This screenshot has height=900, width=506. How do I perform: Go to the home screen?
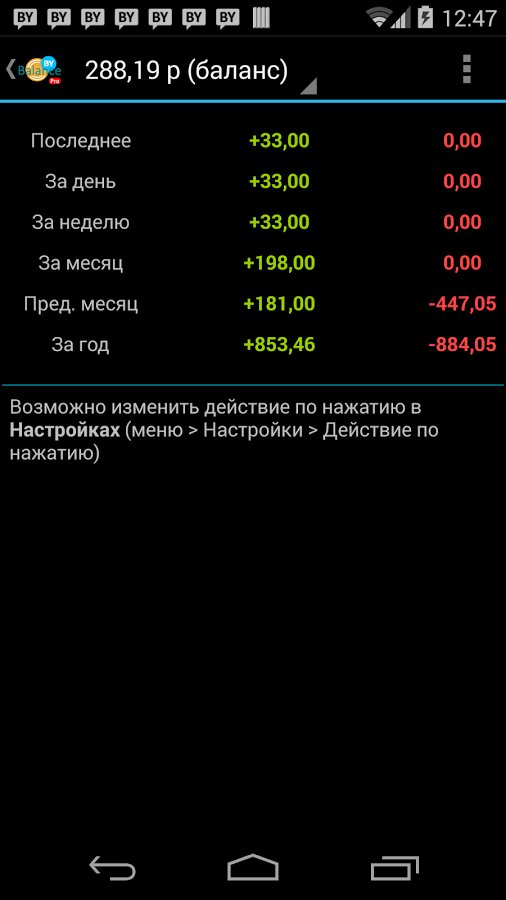(x=253, y=867)
